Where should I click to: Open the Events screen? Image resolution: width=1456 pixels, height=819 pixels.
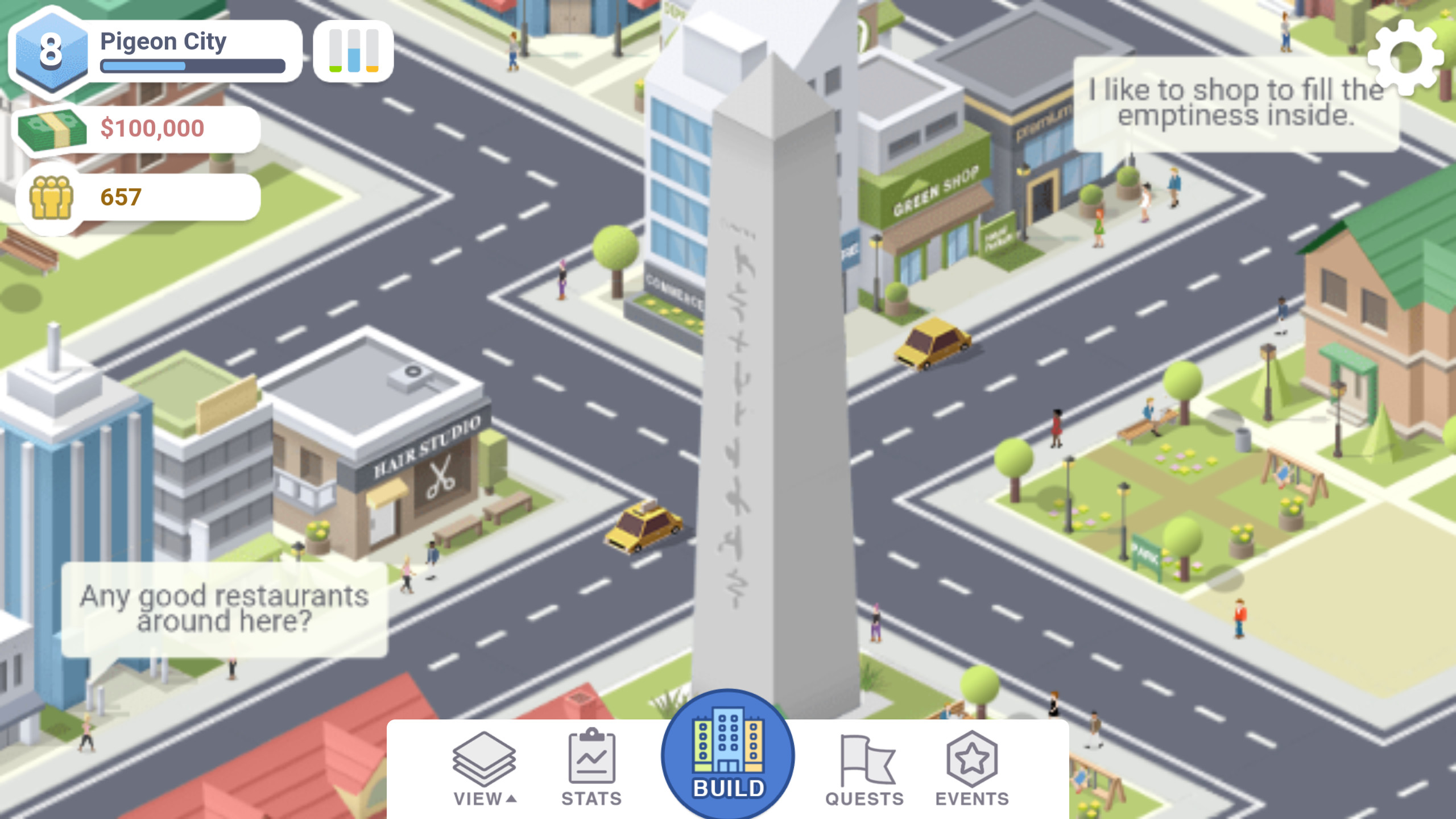971,769
